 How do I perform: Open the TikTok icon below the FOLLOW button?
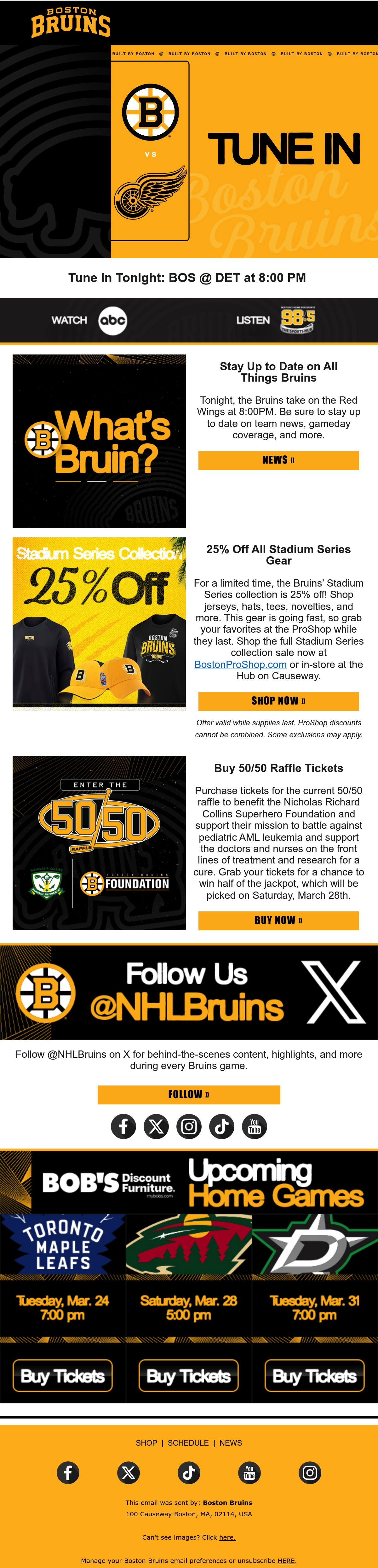click(222, 1127)
